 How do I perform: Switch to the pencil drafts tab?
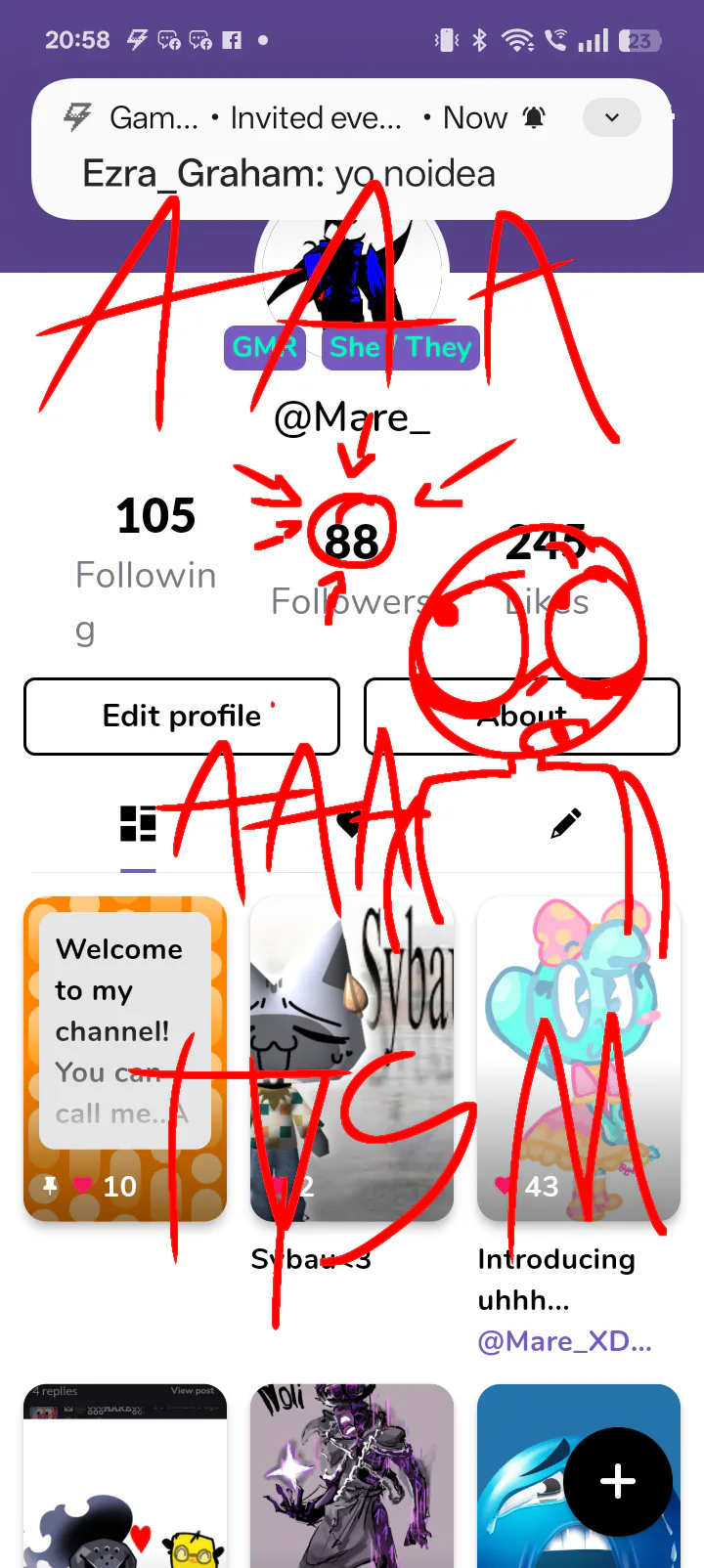click(x=565, y=824)
